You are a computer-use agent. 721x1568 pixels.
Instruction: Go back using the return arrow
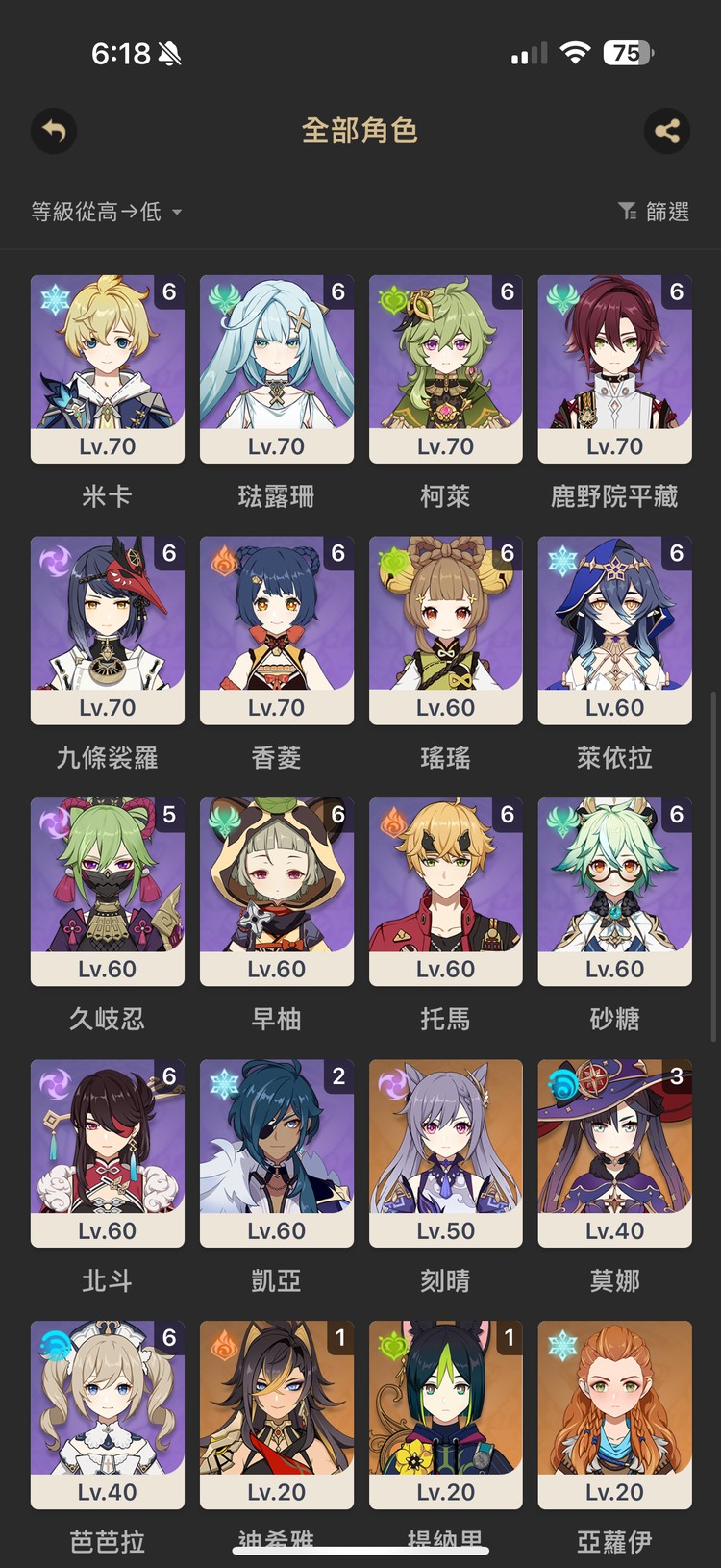tap(54, 131)
